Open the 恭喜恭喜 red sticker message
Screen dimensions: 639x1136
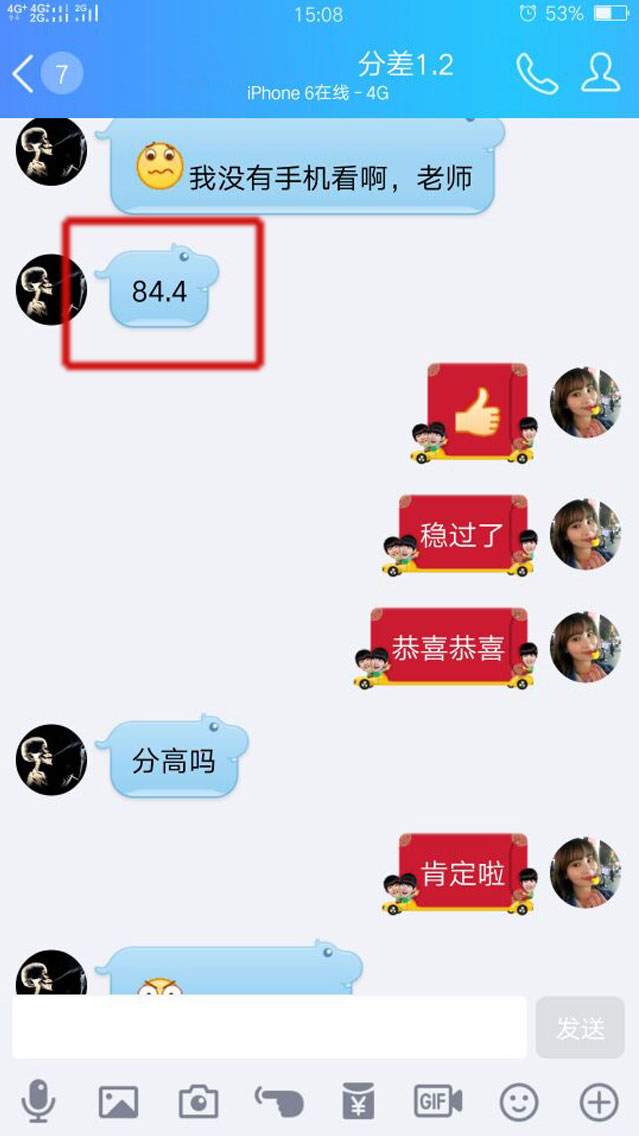point(446,648)
